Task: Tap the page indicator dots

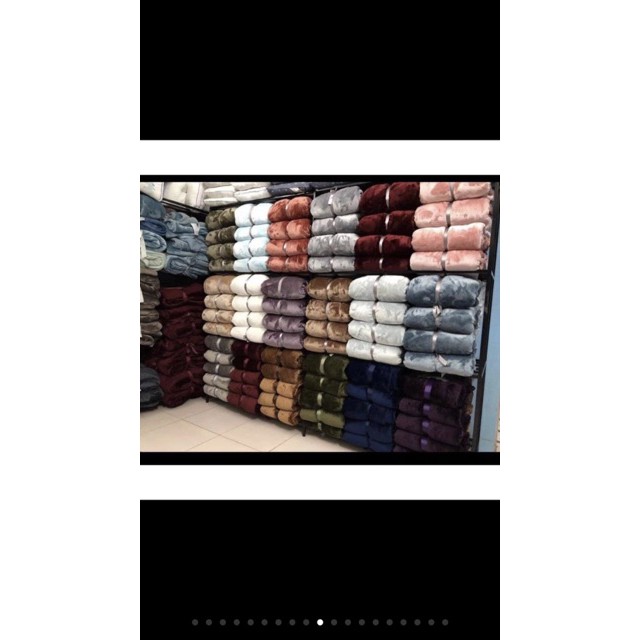Action: 319,622
